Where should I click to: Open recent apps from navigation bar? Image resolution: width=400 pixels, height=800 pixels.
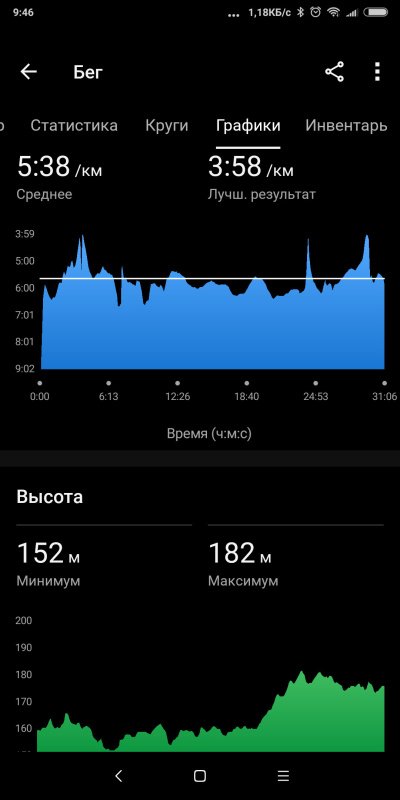[x=283, y=776]
